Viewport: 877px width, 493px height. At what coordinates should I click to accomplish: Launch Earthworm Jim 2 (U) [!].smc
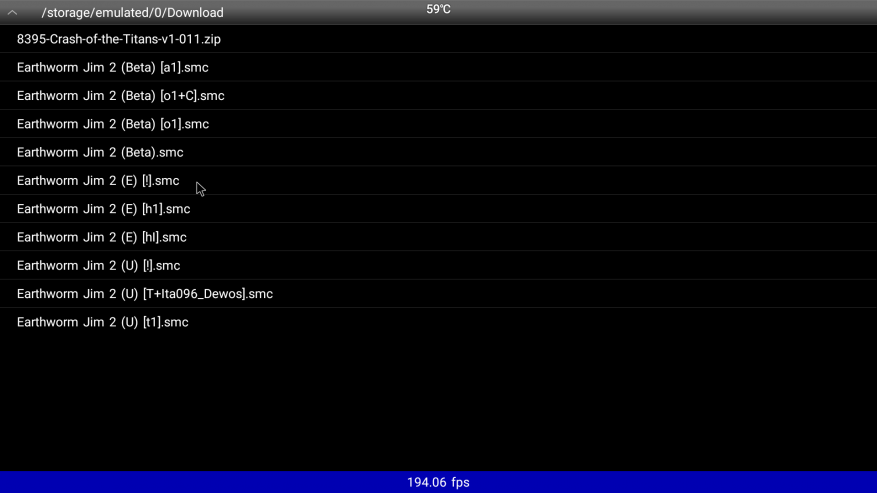(x=99, y=265)
